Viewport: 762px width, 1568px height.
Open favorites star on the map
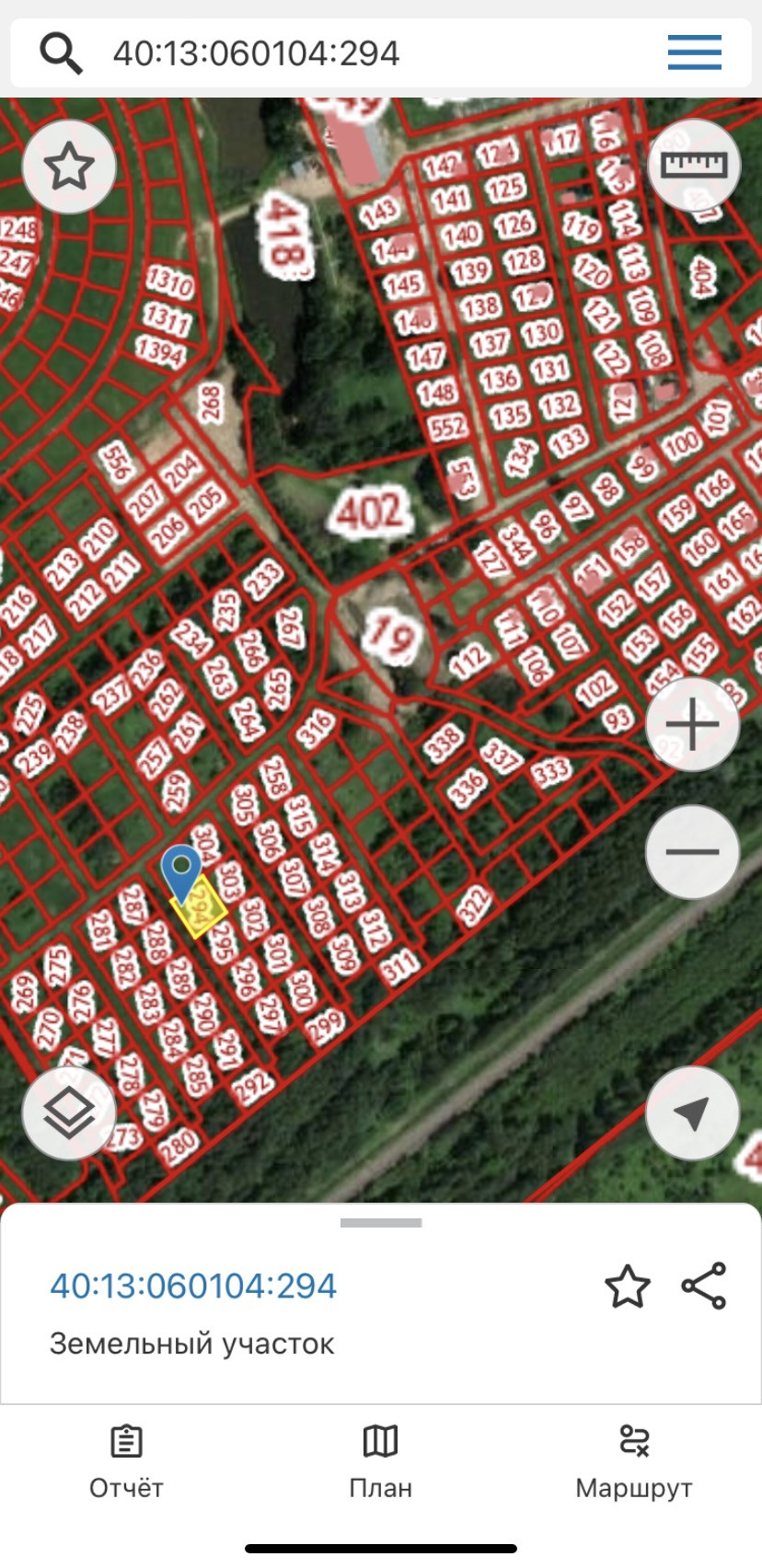click(69, 167)
